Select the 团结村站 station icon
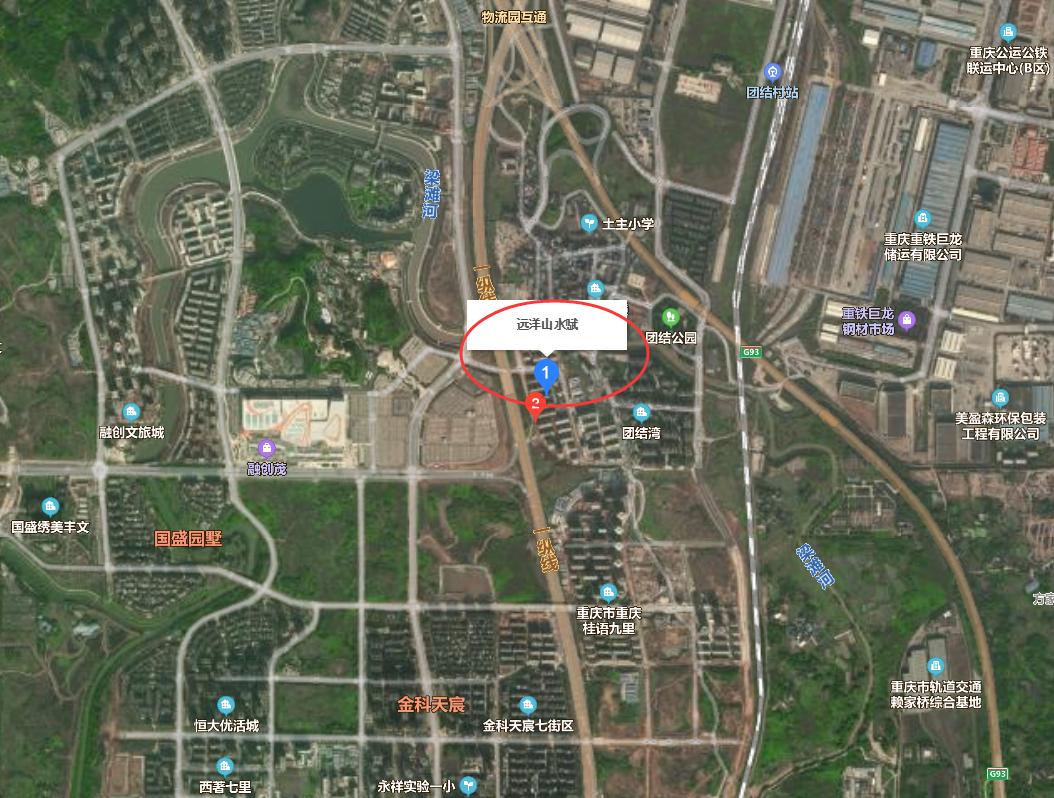Viewport: 1054px width, 798px height. [x=772, y=72]
